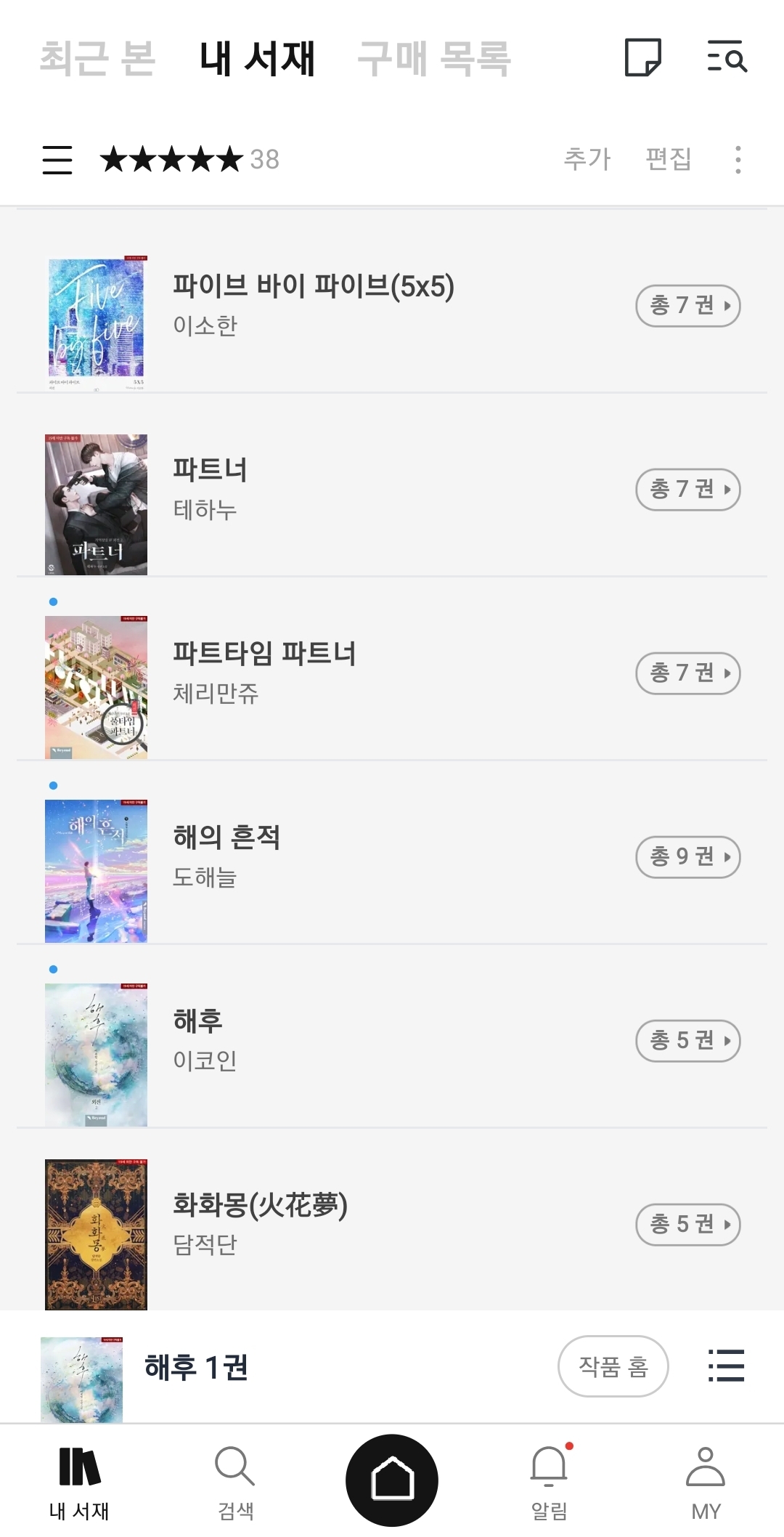The width and height of the screenshot is (784, 1537).
Task: Go to 작품 홈 for 해후
Action: 613,1366
